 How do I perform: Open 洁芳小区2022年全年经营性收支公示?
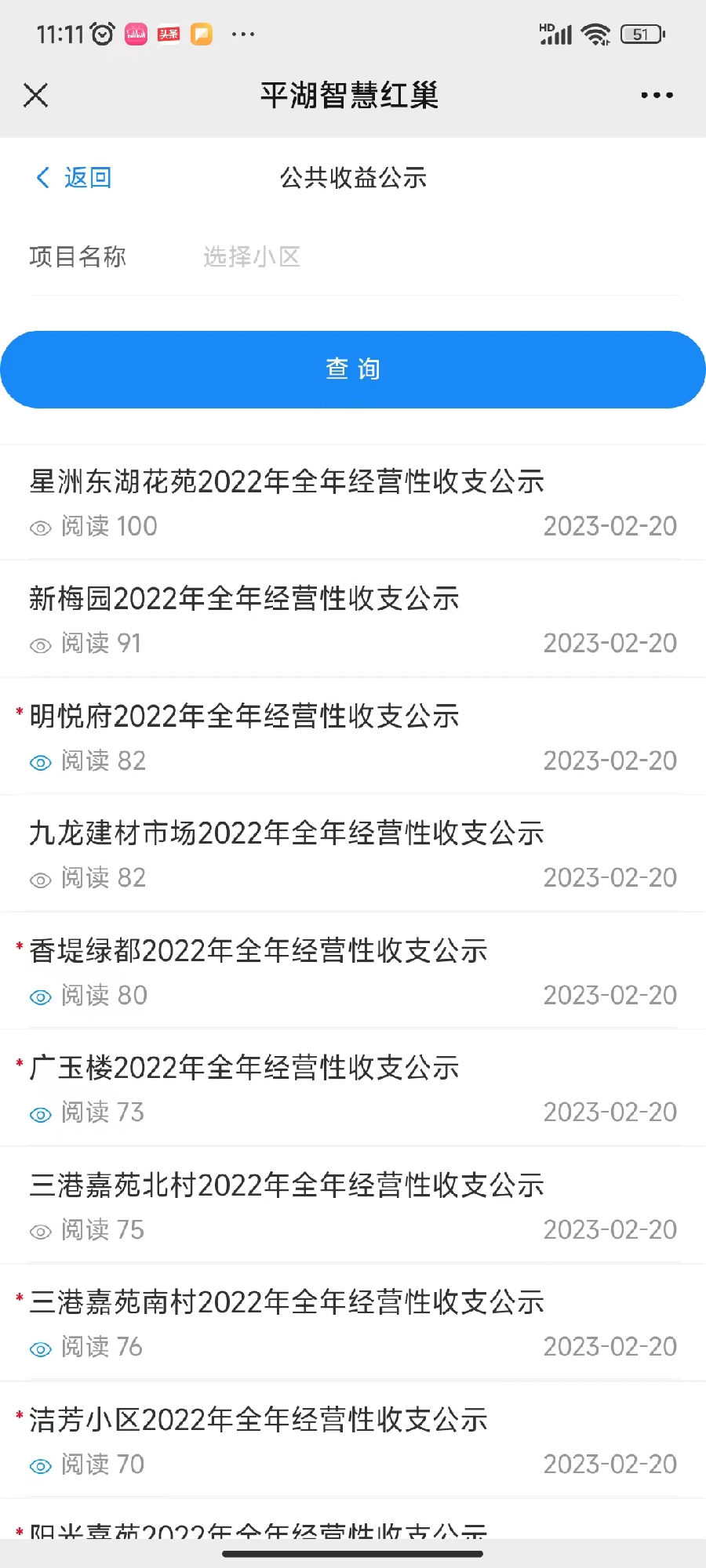coord(353,1439)
